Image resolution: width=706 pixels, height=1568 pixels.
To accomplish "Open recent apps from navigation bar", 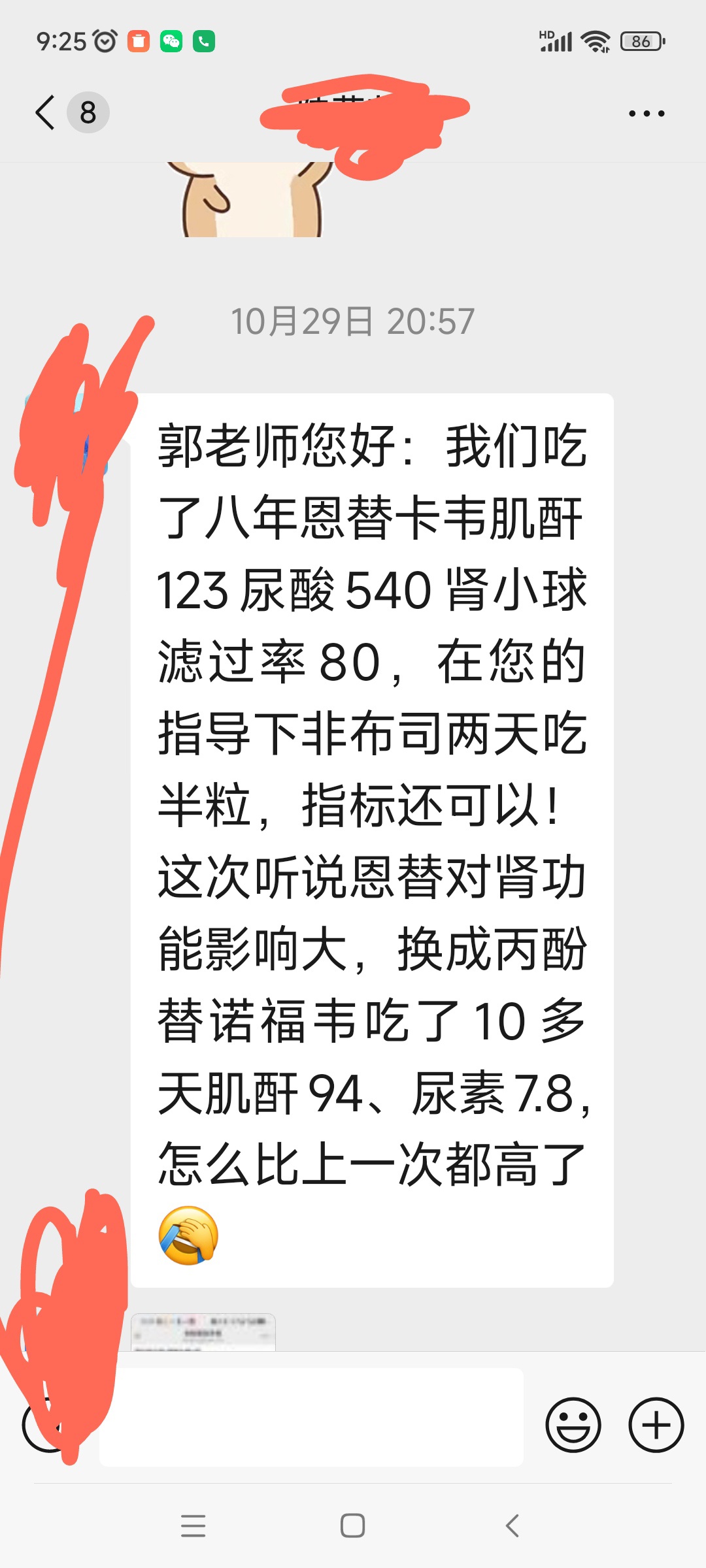I will [x=193, y=1526].
